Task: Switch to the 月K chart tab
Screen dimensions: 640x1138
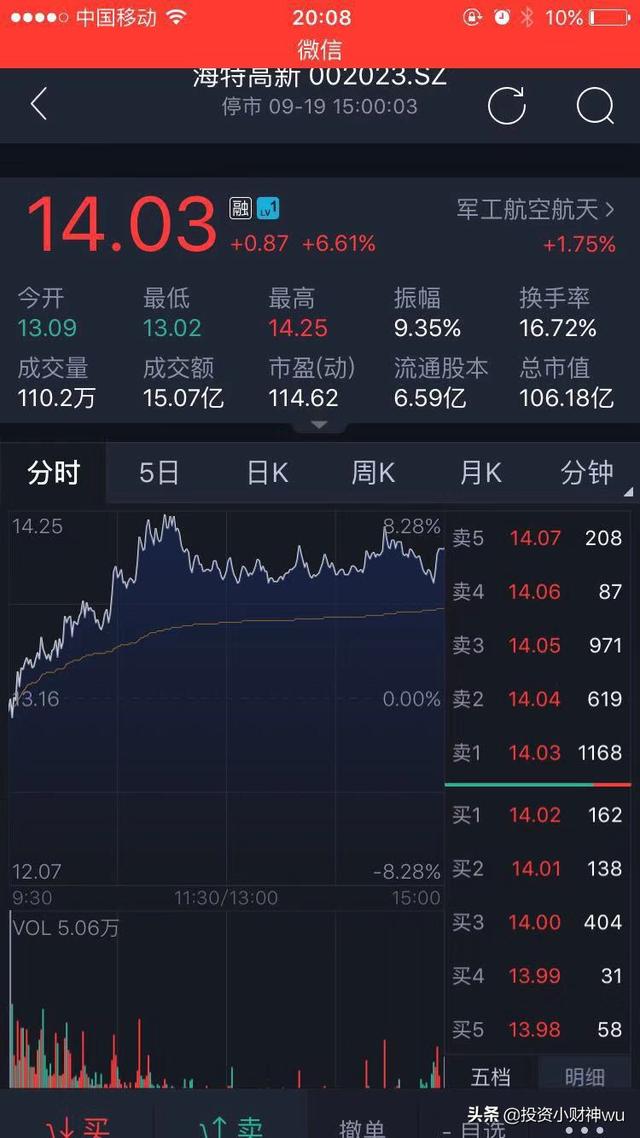Action: coord(480,473)
